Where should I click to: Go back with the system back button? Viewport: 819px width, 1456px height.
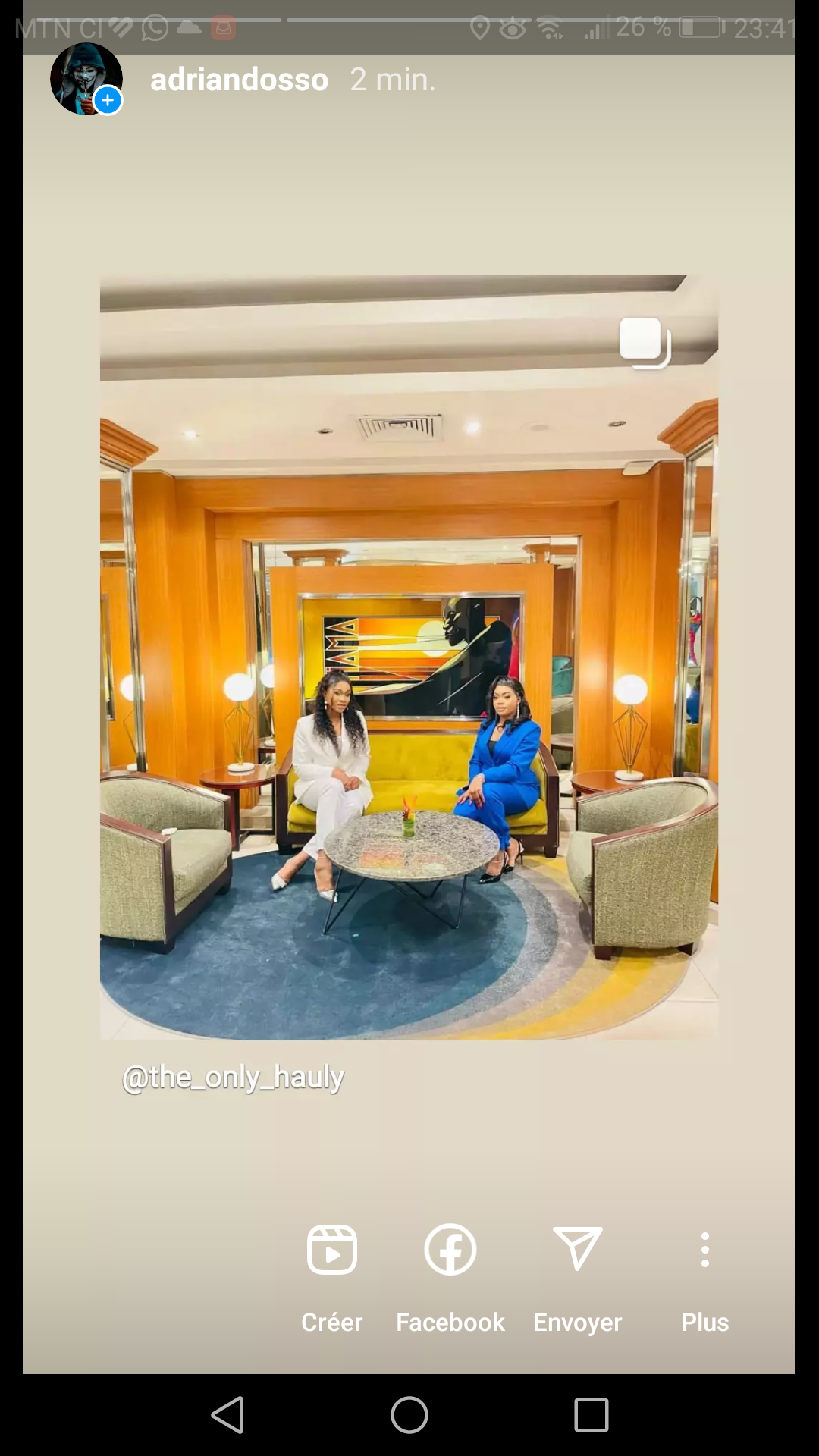(x=227, y=1415)
